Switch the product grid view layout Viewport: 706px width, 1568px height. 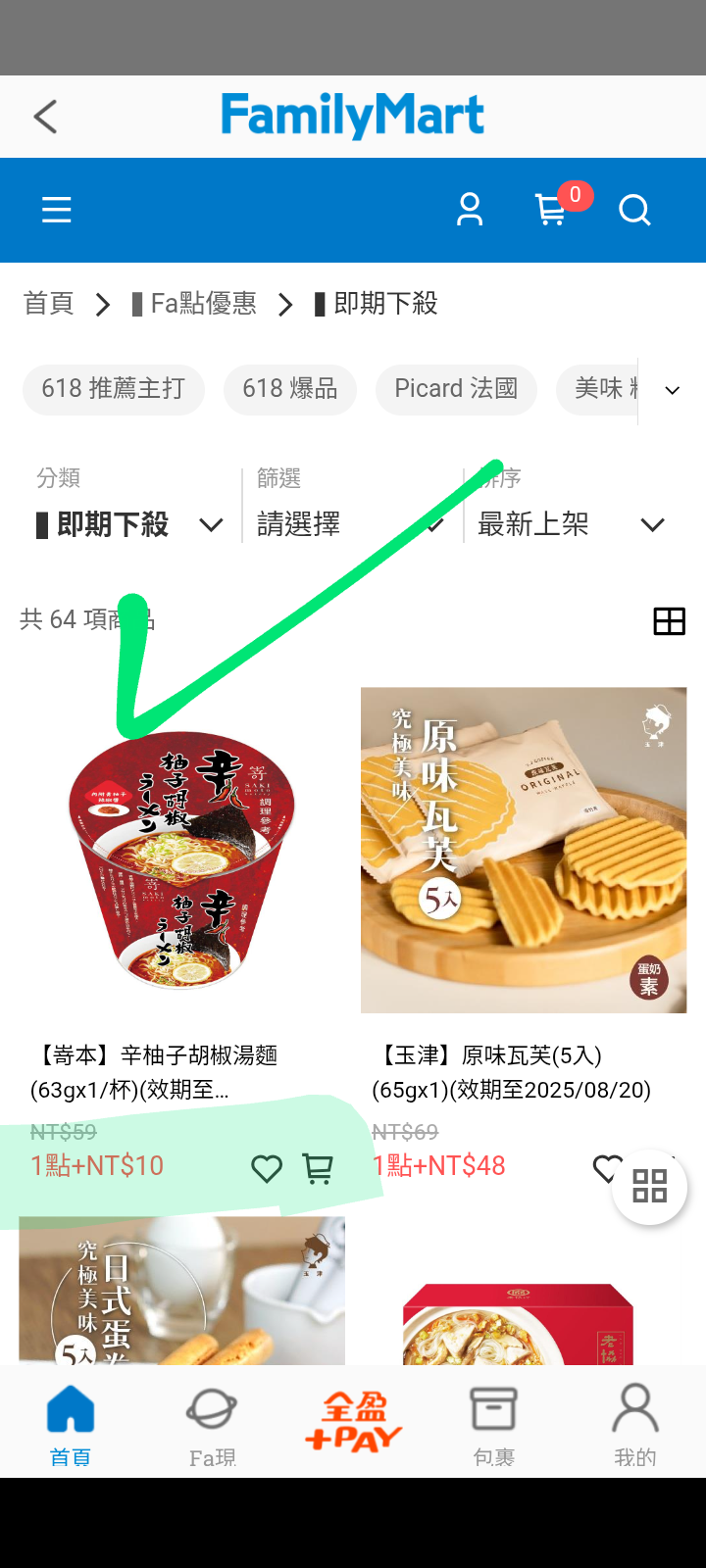pos(670,621)
